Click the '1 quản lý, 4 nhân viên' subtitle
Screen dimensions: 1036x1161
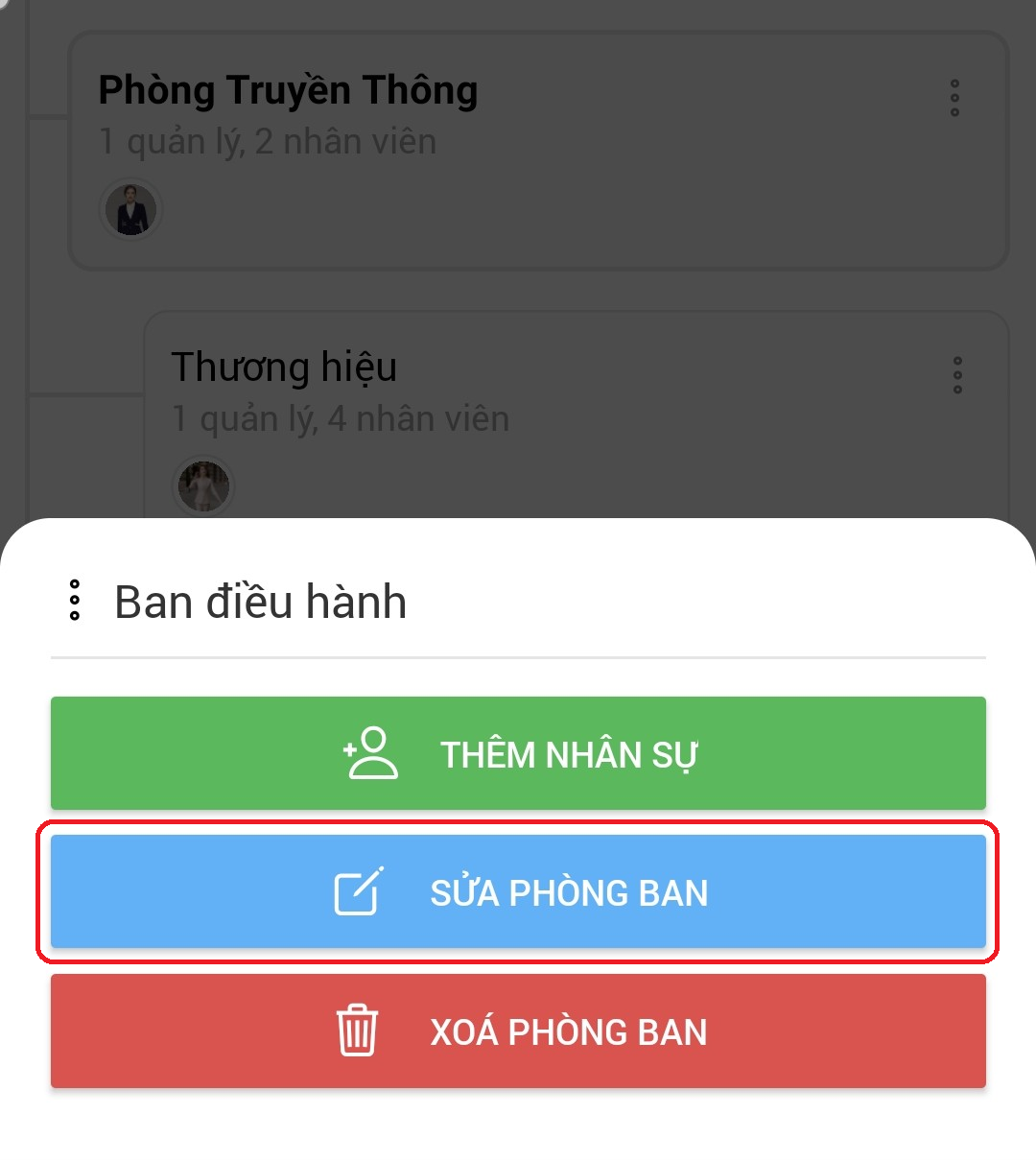click(x=341, y=417)
